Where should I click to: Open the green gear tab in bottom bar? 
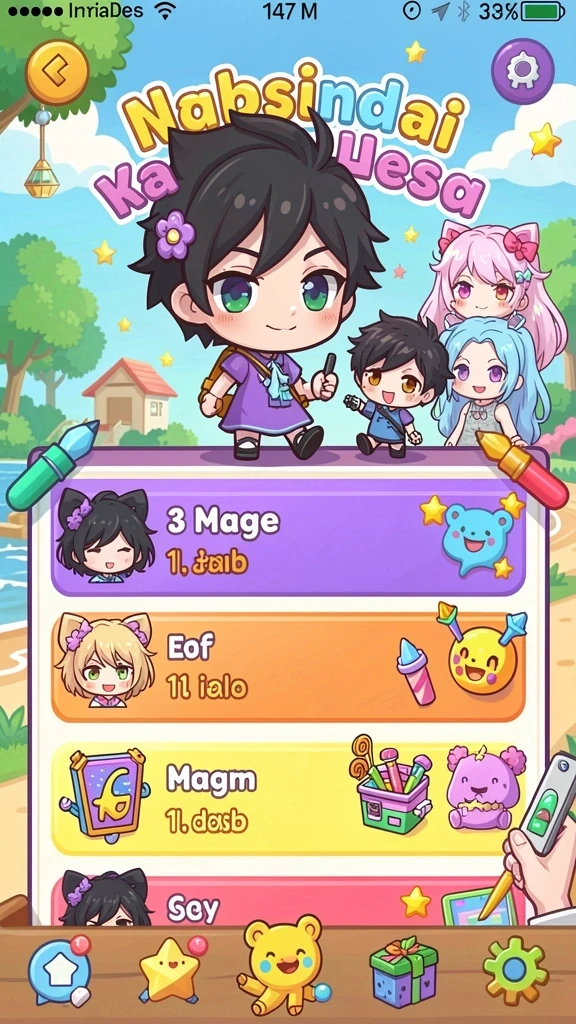pos(515,971)
